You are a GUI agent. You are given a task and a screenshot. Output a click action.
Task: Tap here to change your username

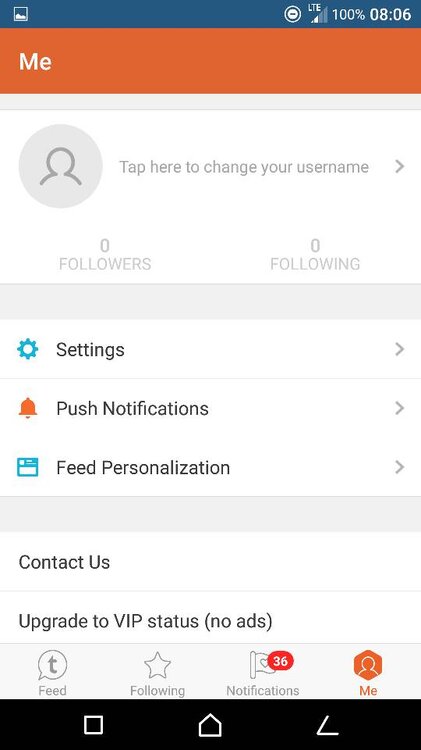(x=244, y=167)
